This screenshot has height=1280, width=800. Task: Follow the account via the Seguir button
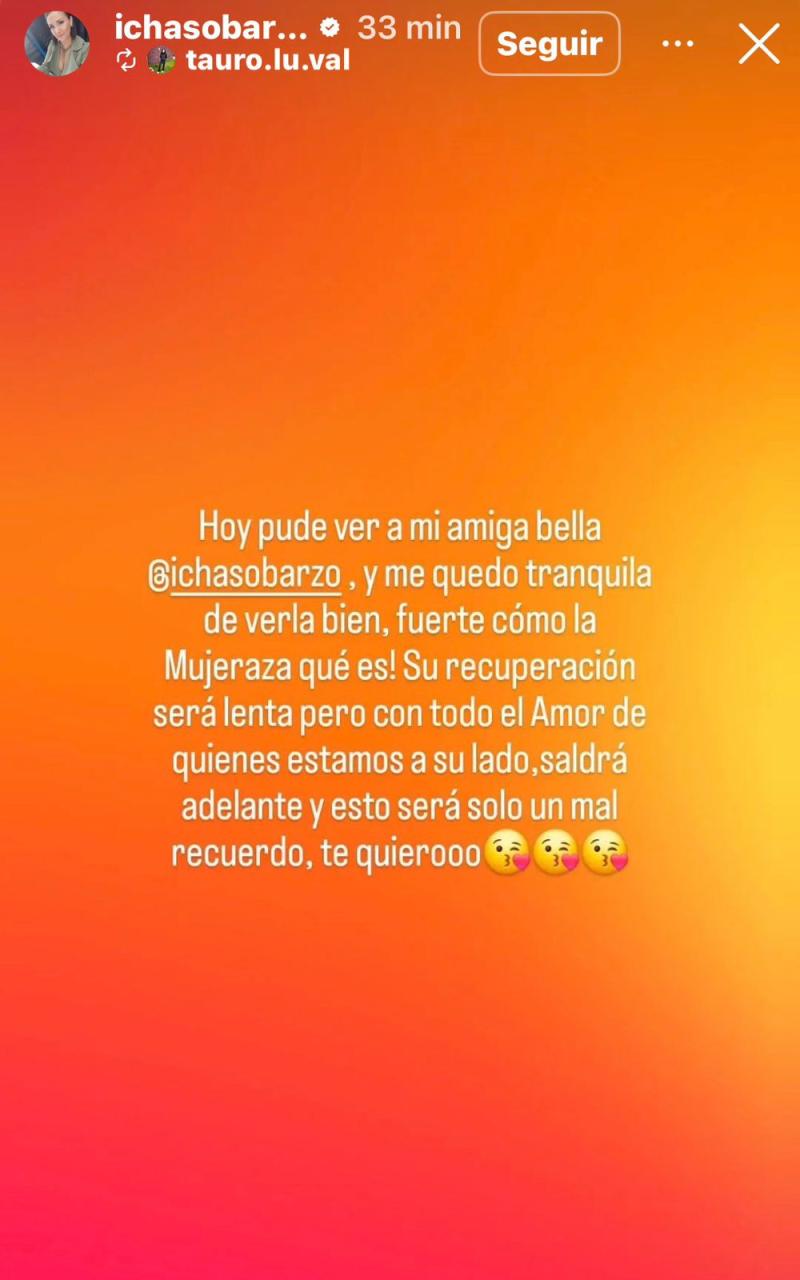[x=548, y=43]
